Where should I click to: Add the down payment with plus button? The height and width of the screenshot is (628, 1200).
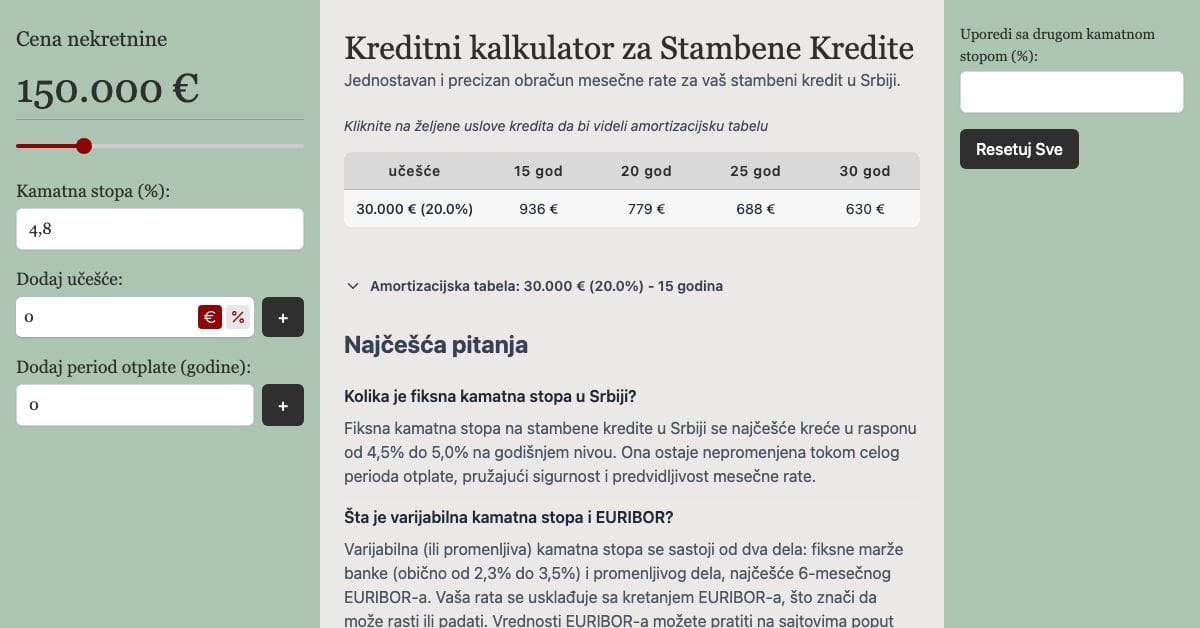[x=283, y=317]
